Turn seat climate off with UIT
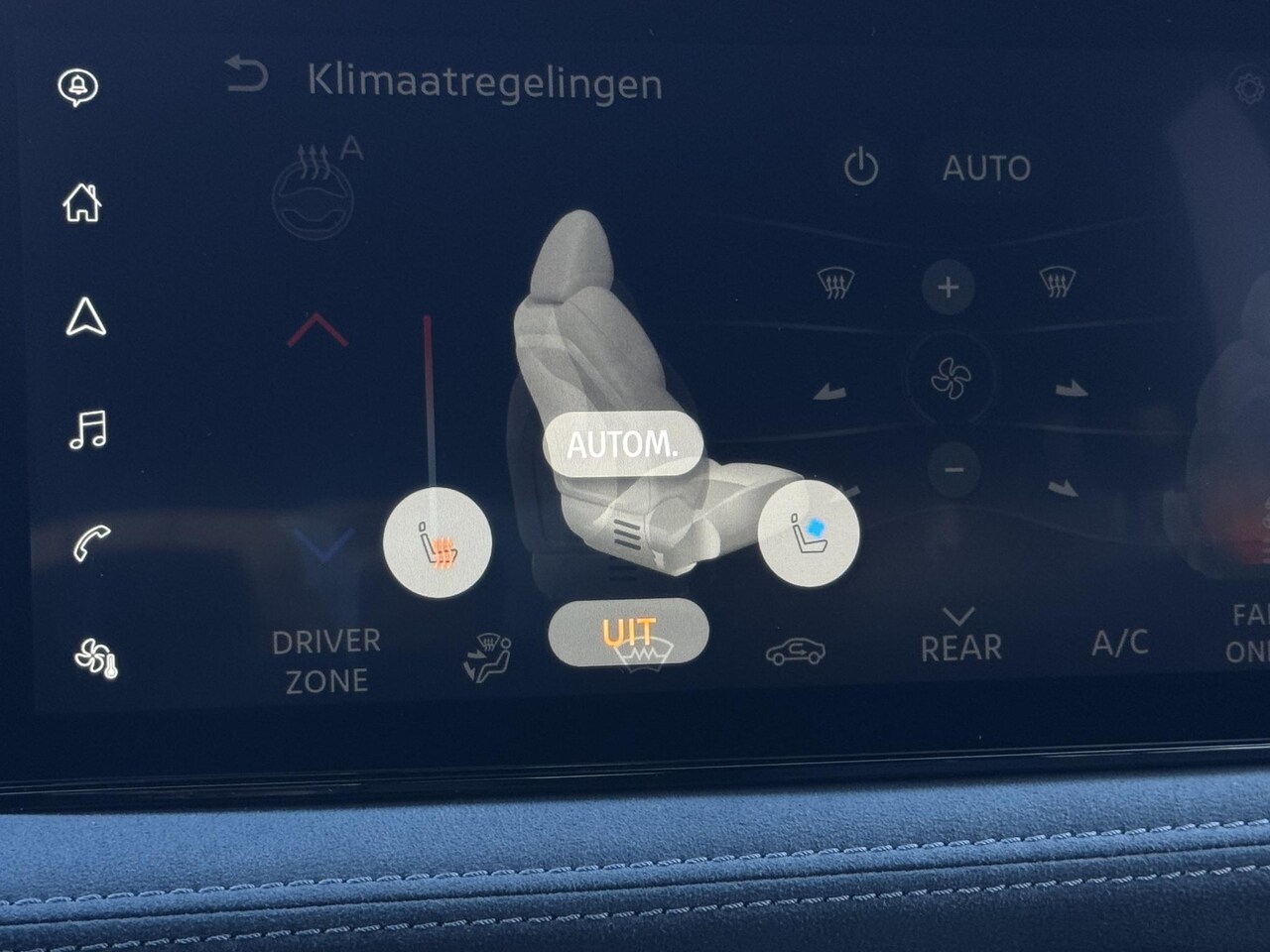 628,632
